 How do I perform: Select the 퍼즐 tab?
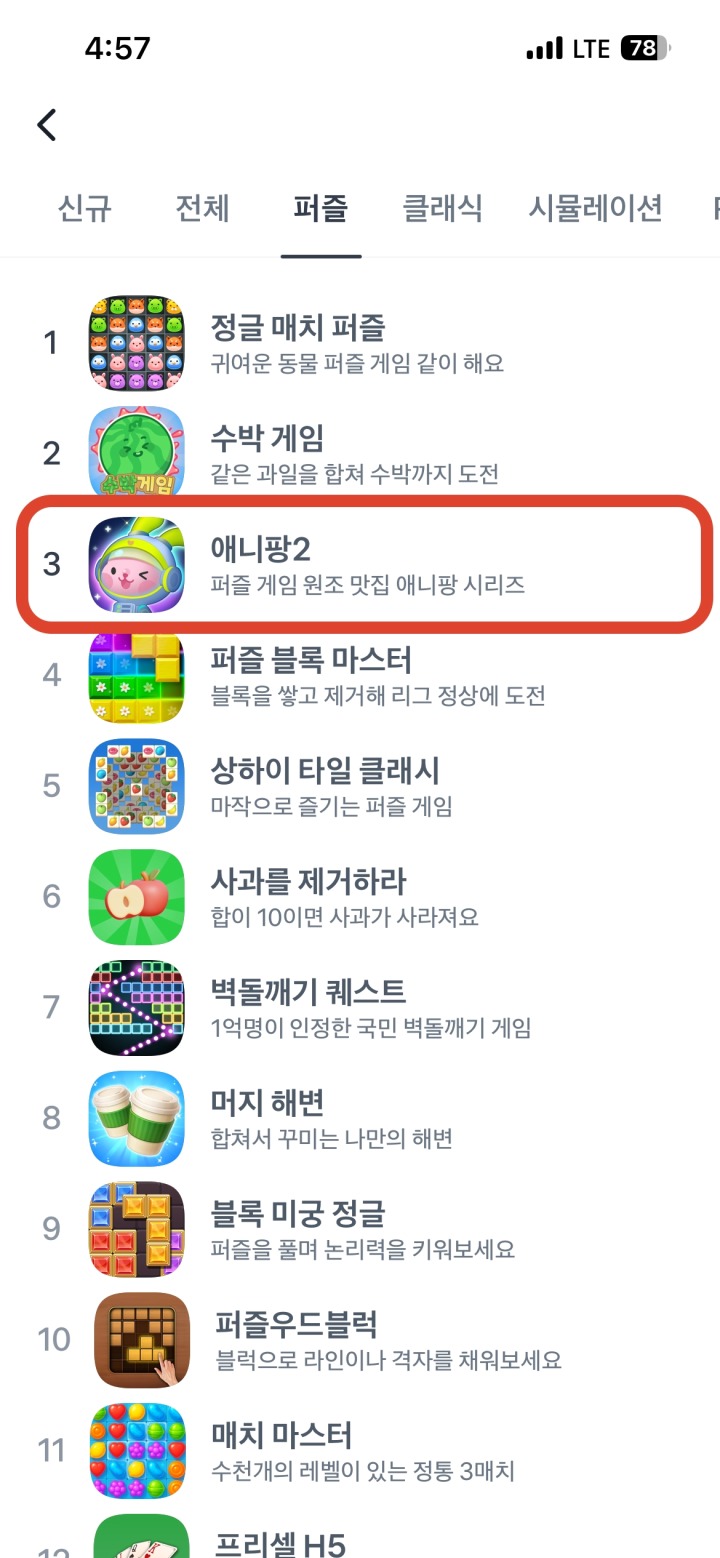click(321, 208)
